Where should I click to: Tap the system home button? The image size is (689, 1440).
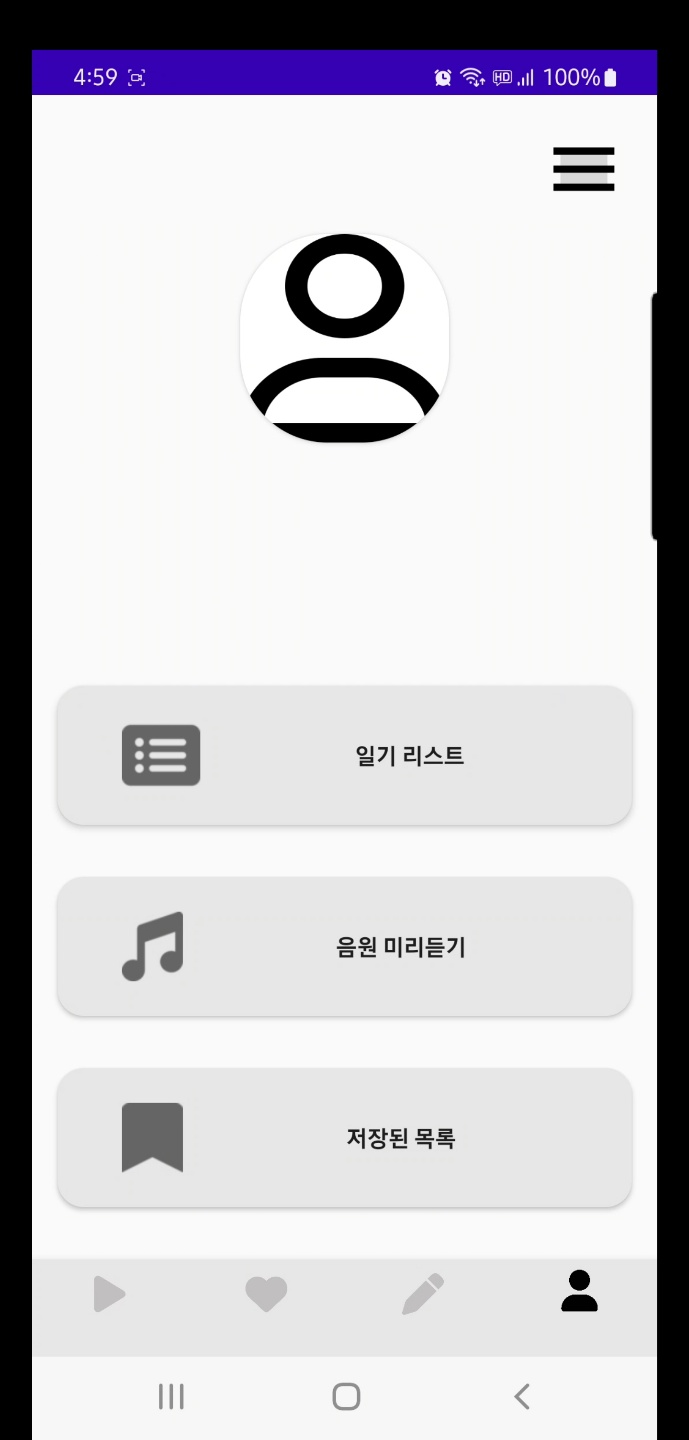click(346, 1396)
